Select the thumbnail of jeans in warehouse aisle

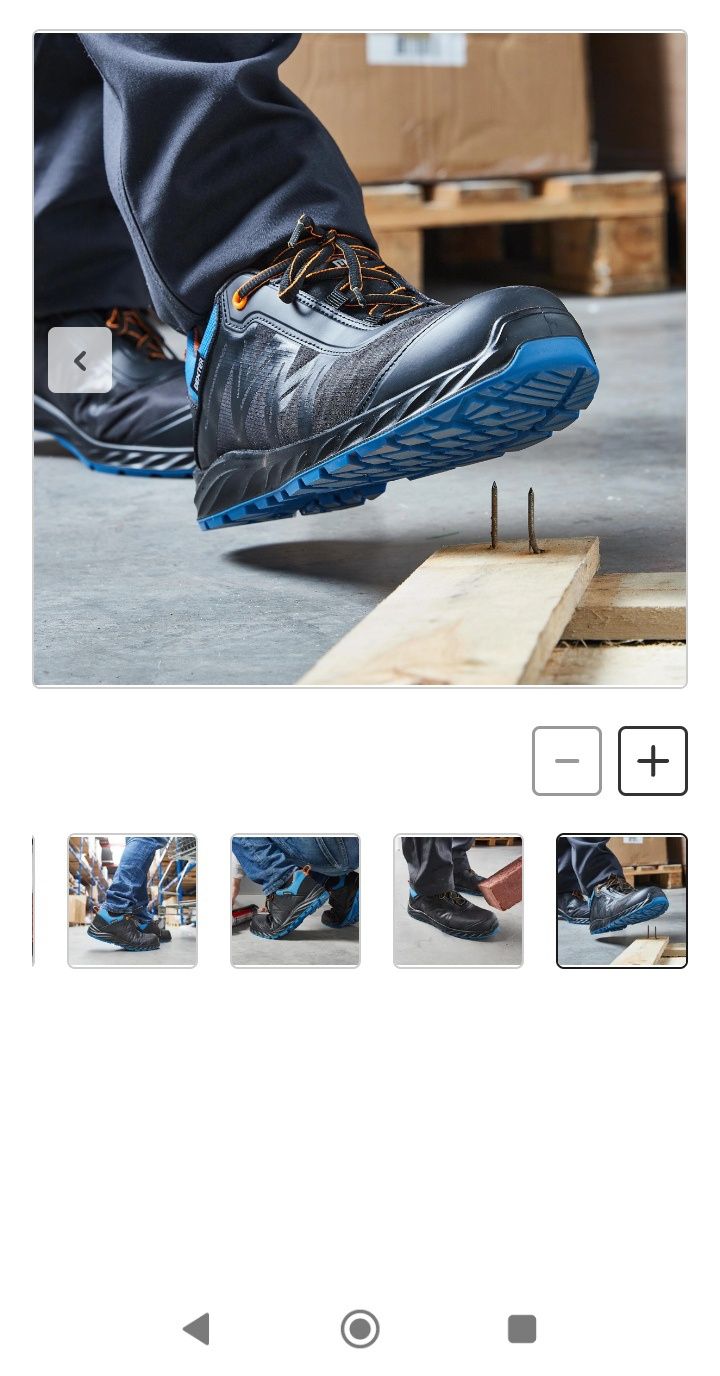pyautogui.click(x=132, y=901)
